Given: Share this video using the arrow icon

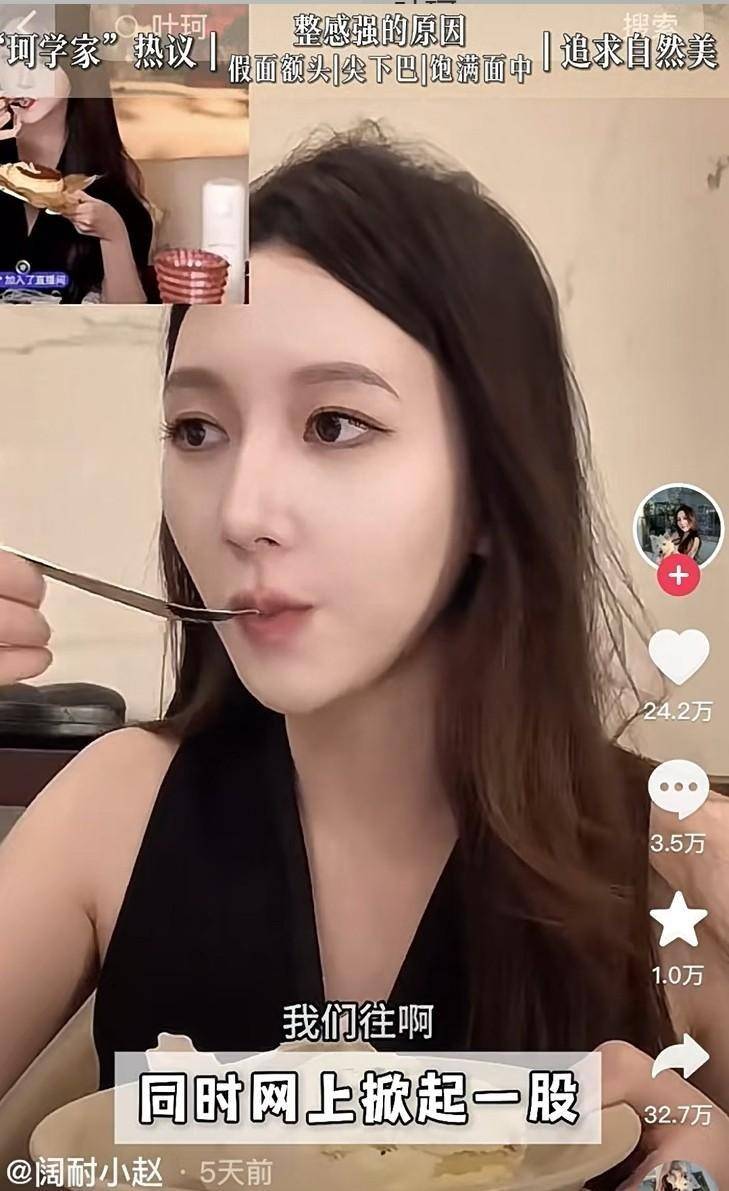Looking at the screenshot, I should (x=679, y=1058).
